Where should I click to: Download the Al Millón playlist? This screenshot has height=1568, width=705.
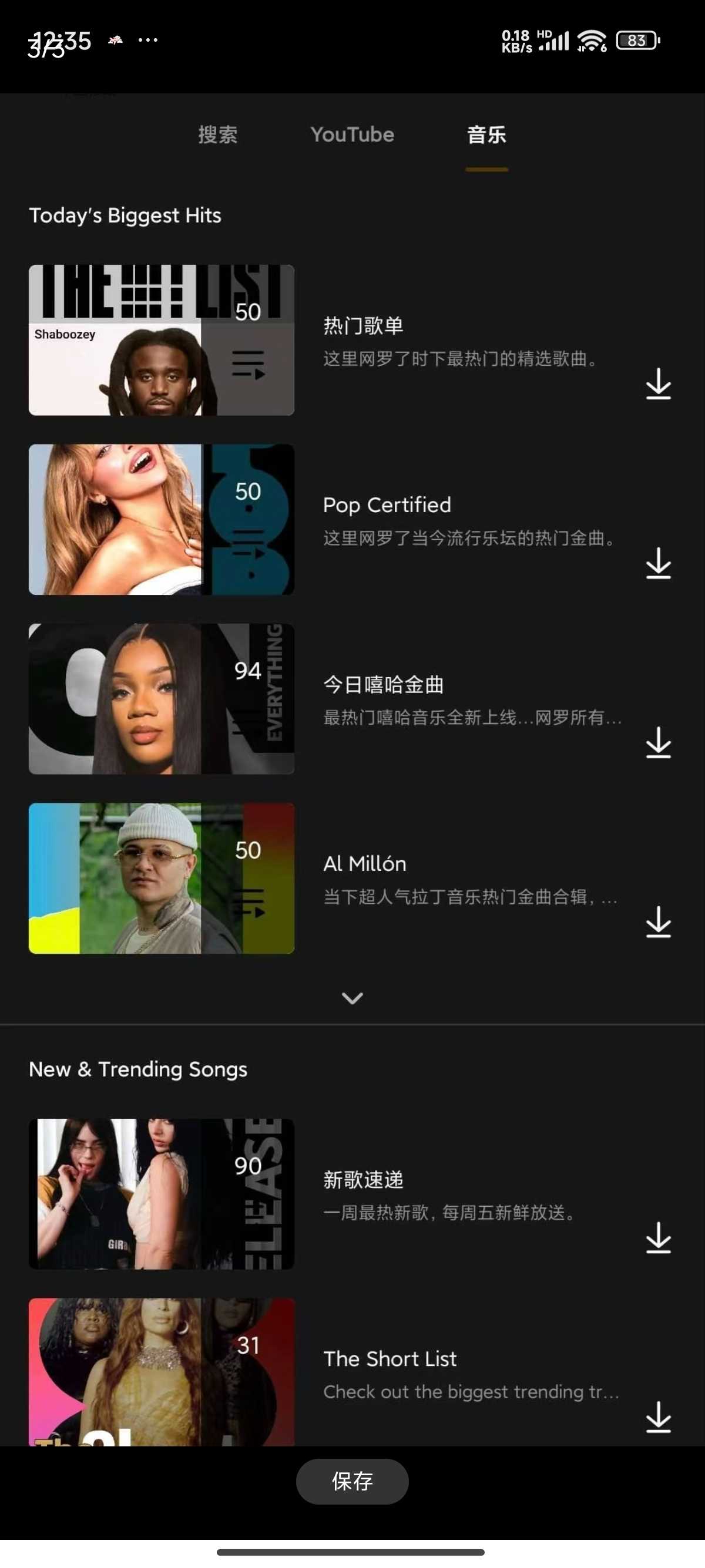coord(657,921)
